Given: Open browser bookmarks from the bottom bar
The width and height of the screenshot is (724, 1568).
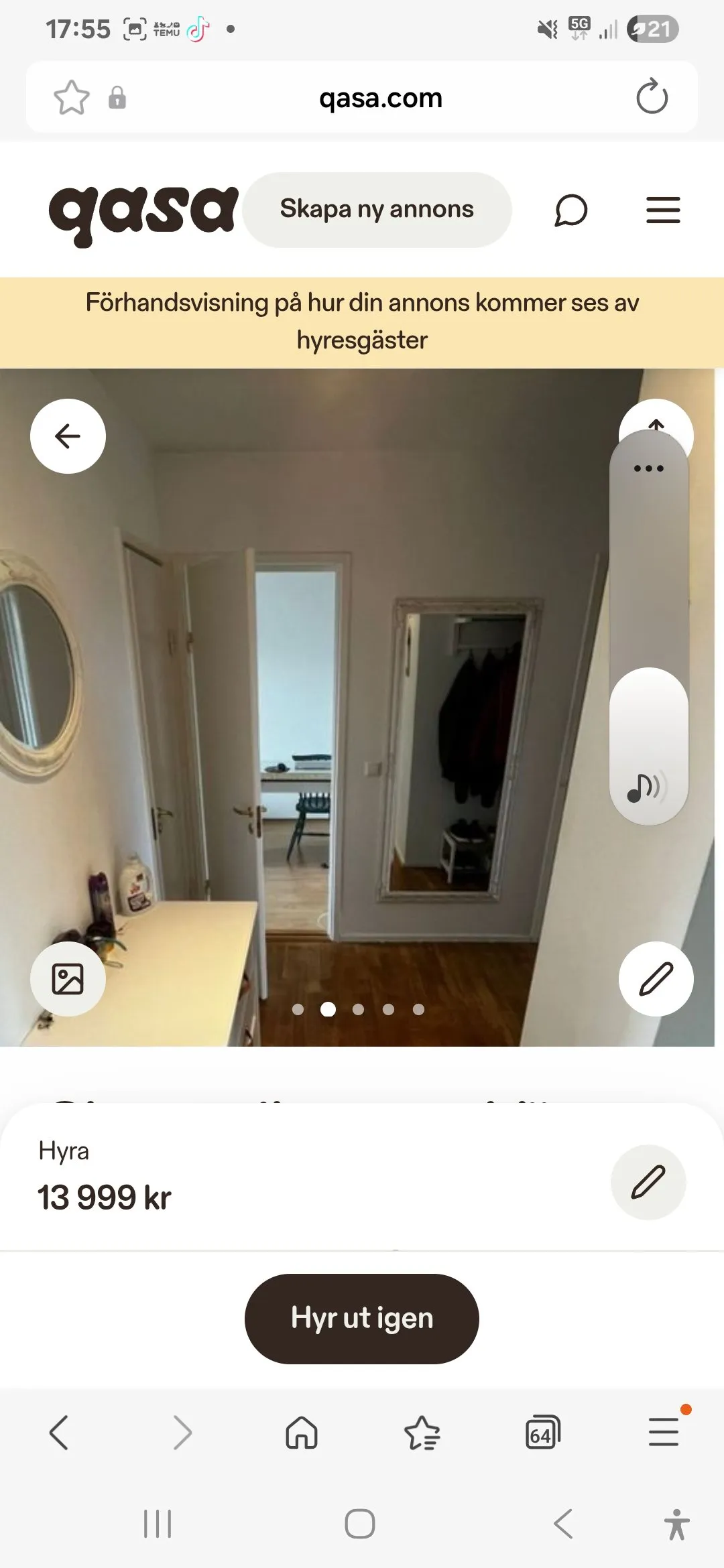Looking at the screenshot, I should point(422,1434).
